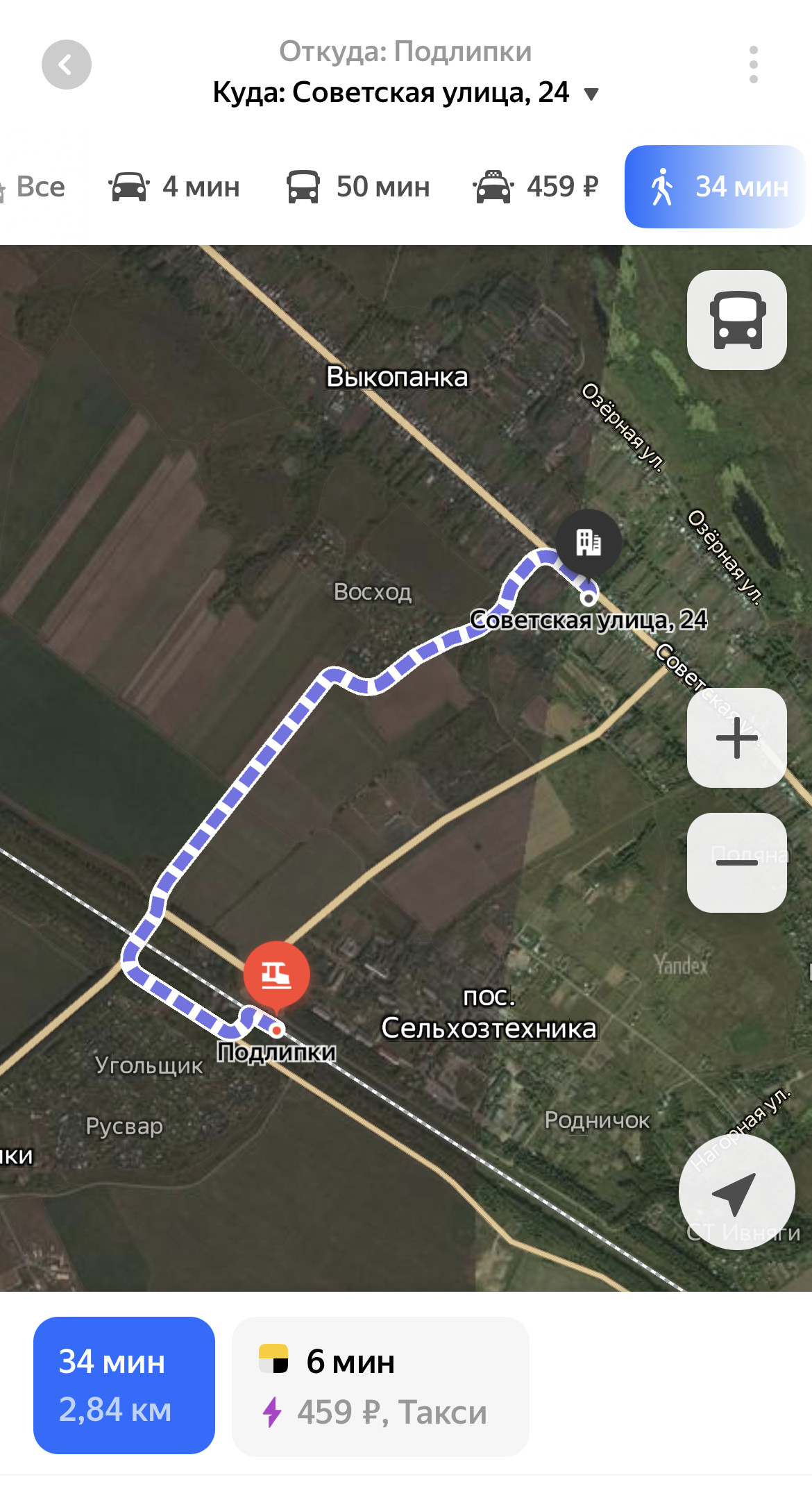Switch to taxi option 459 ₽

[536, 187]
